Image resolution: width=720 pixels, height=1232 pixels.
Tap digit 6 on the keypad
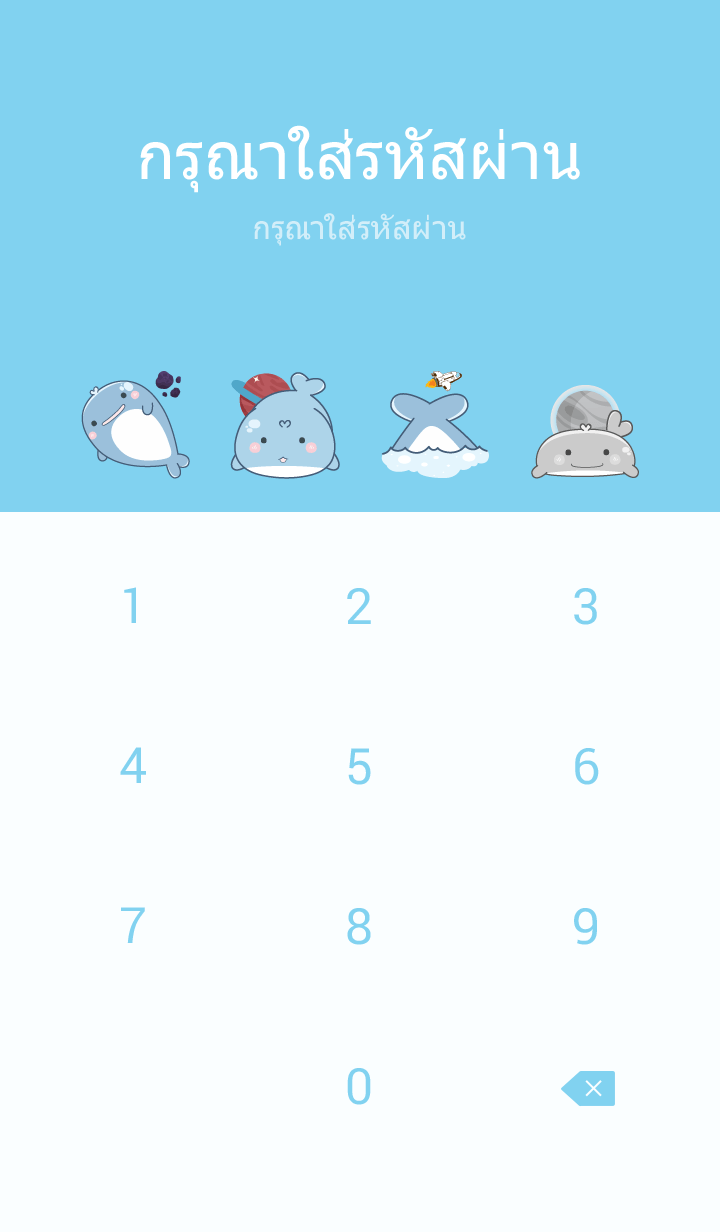tap(585, 767)
